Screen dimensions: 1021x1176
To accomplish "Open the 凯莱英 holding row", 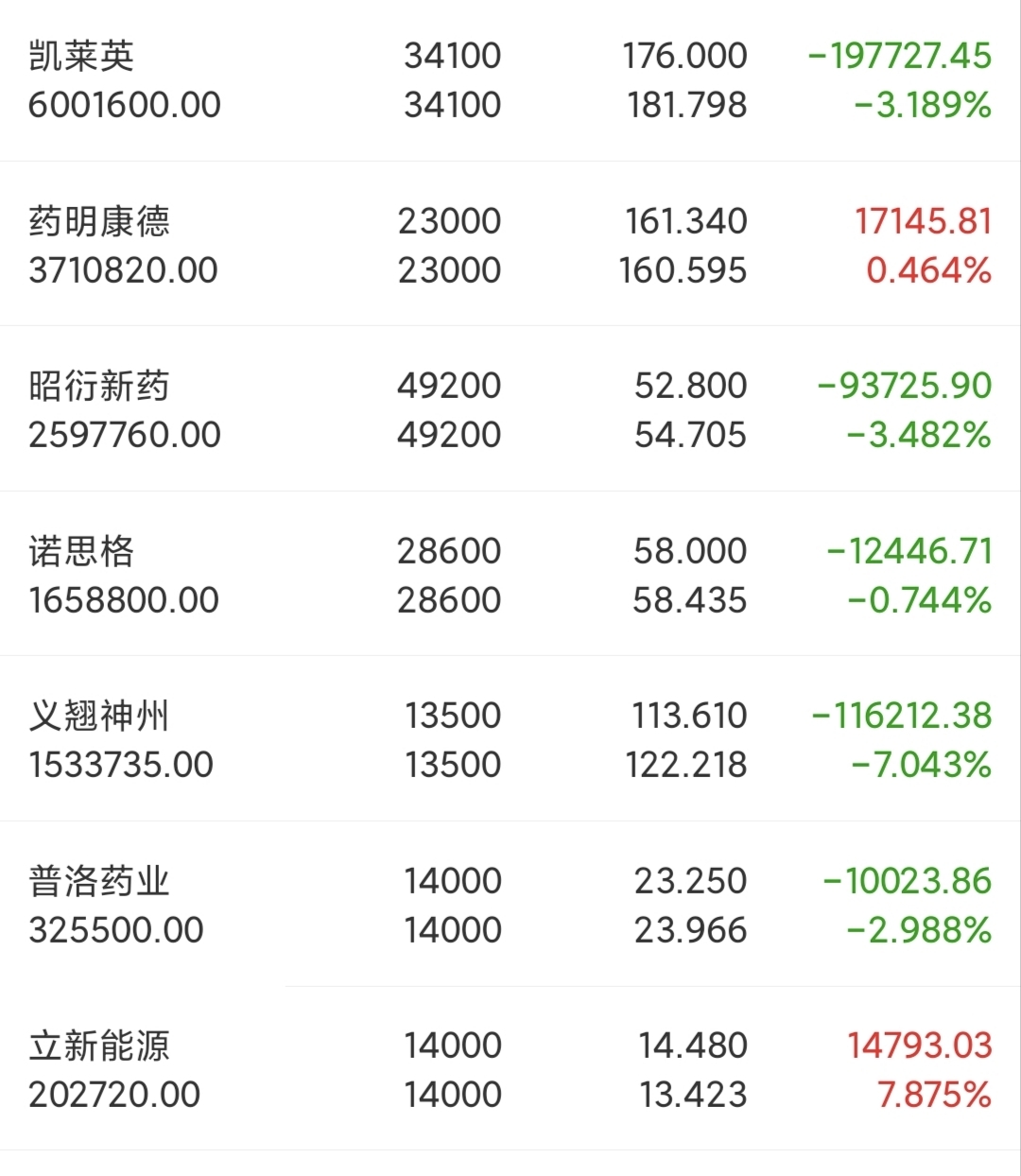I will click(510, 80).
